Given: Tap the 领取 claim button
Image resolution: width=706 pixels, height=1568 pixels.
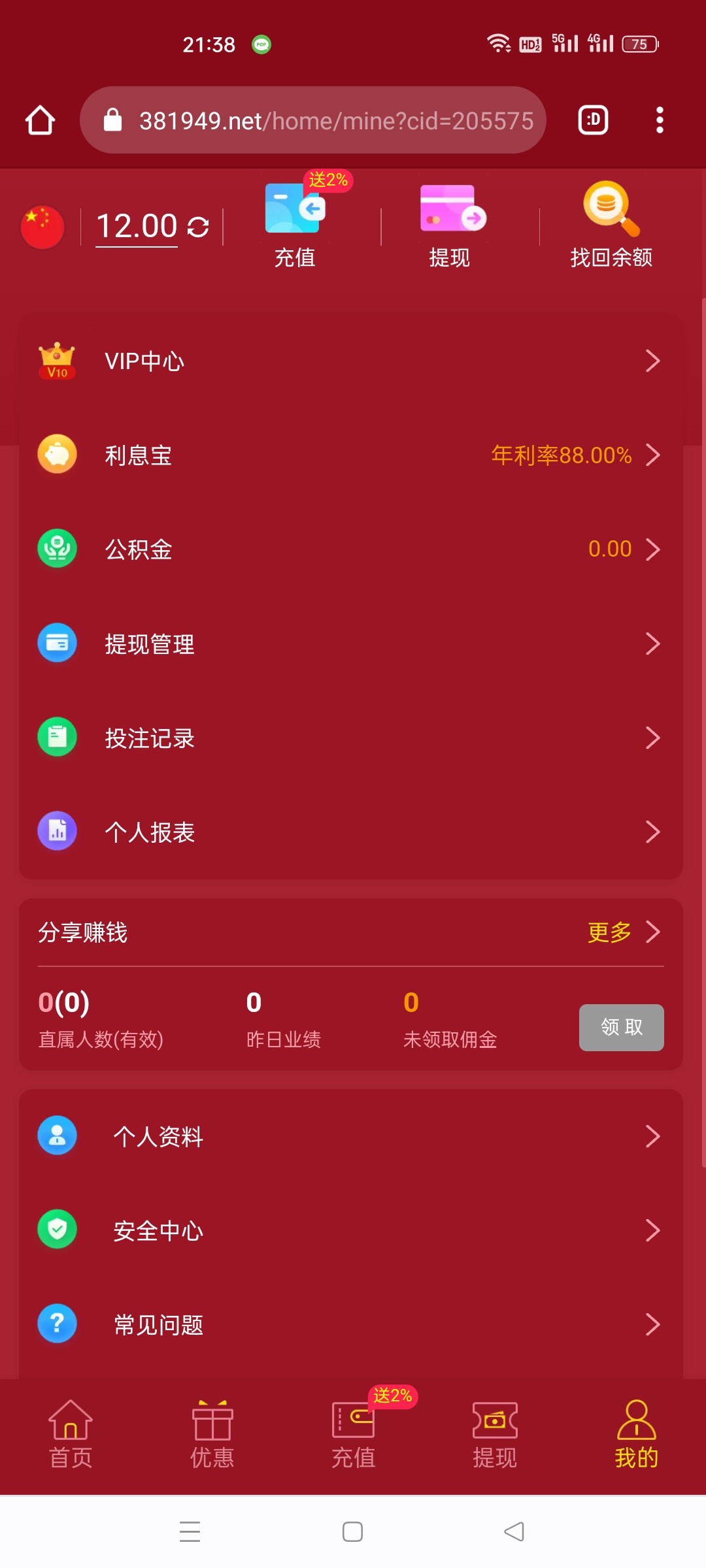Looking at the screenshot, I should [621, 1027].
